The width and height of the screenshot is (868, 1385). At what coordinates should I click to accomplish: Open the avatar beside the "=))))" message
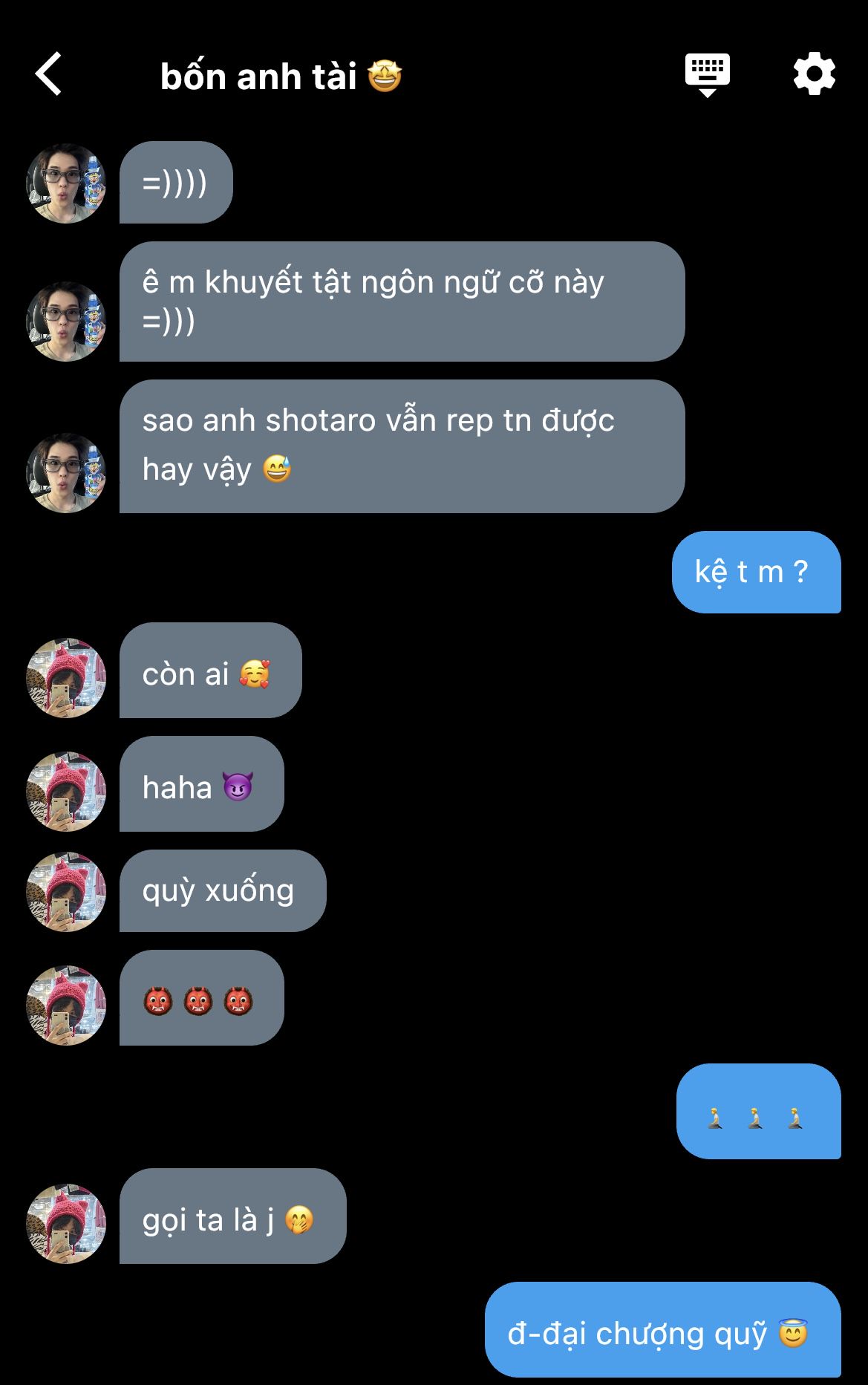(66, 183)
